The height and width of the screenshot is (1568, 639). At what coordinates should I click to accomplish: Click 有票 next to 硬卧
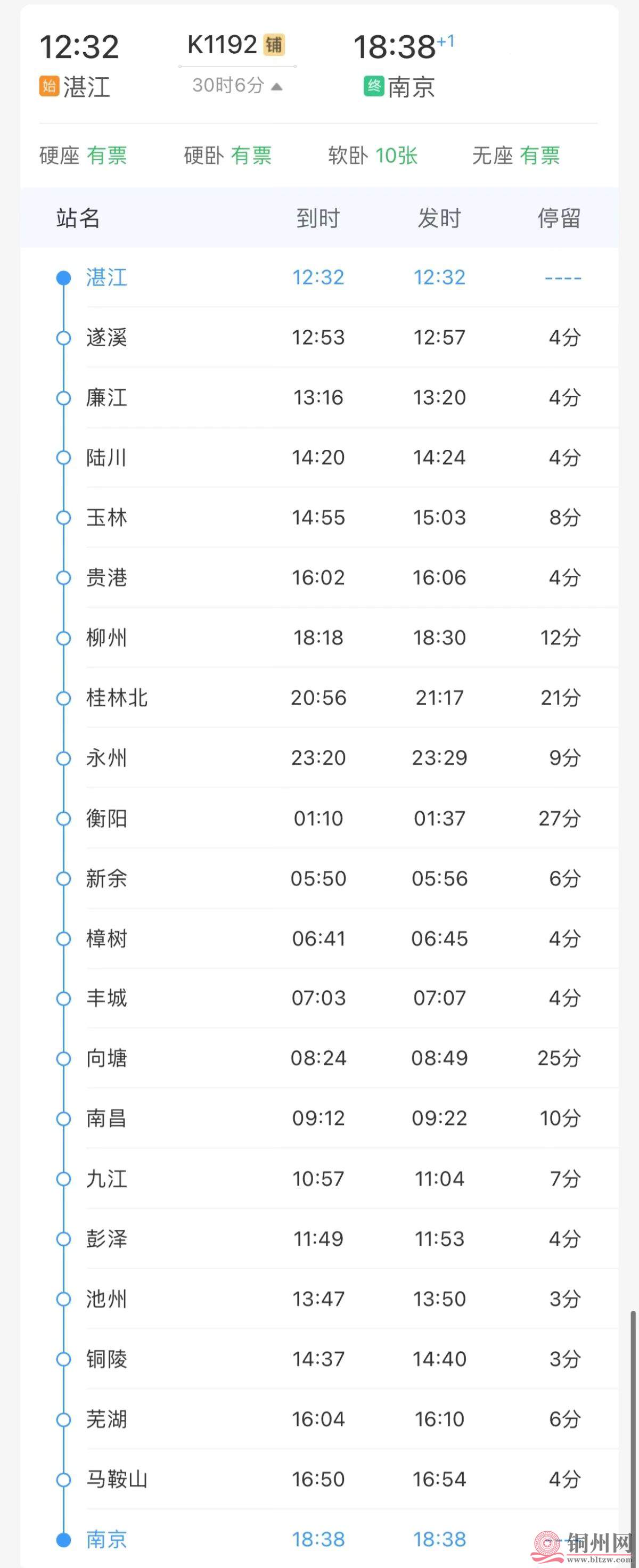click(x=252, y=155)
